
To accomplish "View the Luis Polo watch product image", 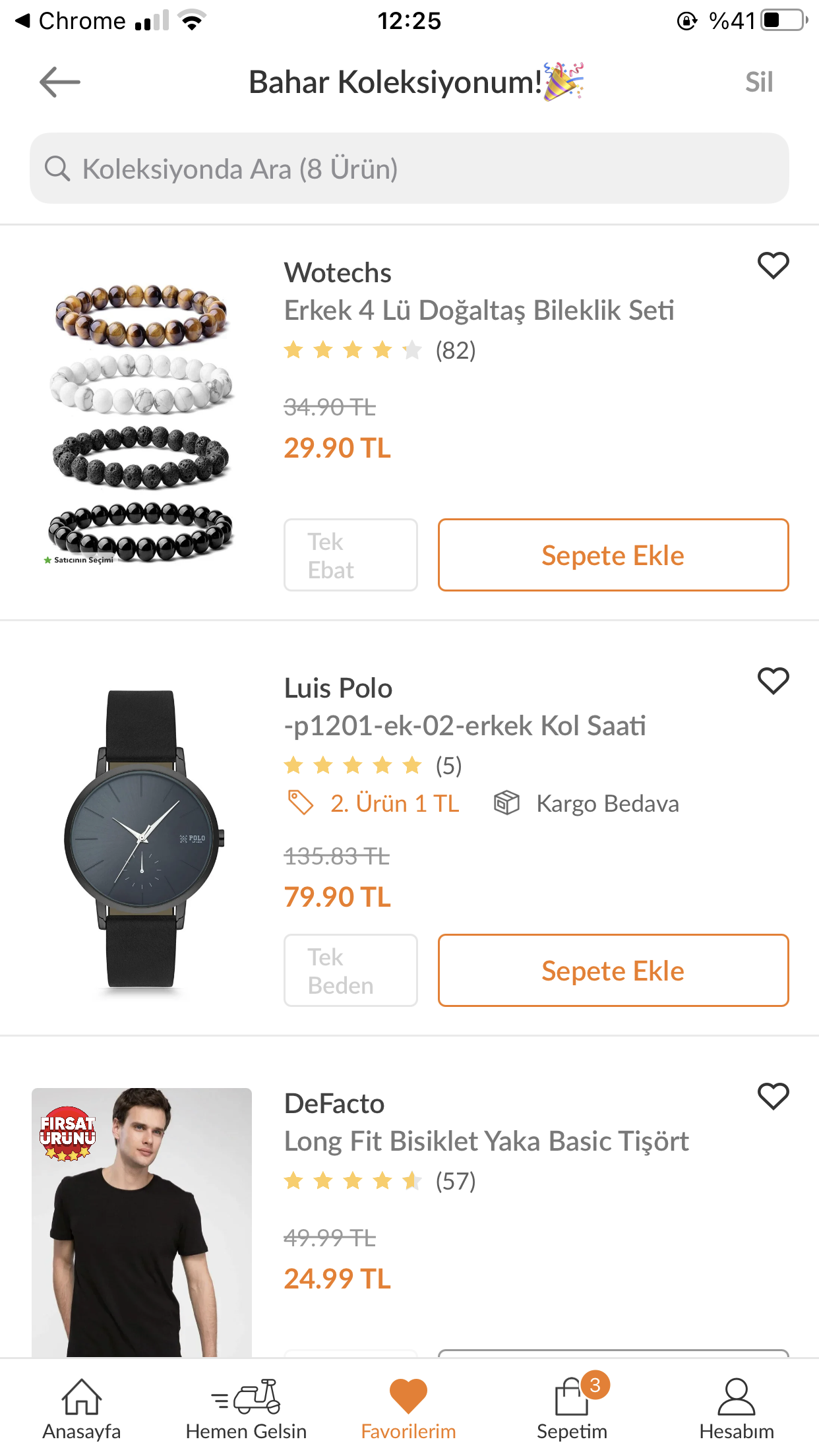I will click(141, 837).
